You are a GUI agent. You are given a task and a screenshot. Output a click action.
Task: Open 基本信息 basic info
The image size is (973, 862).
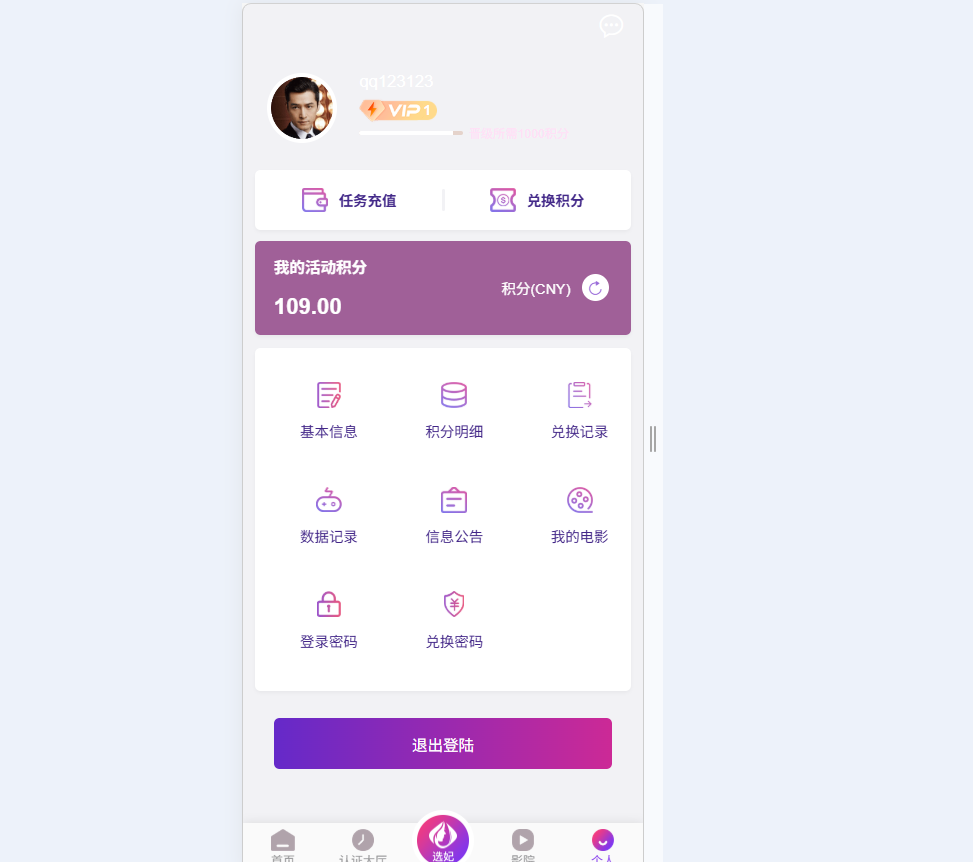click(329, 410)
